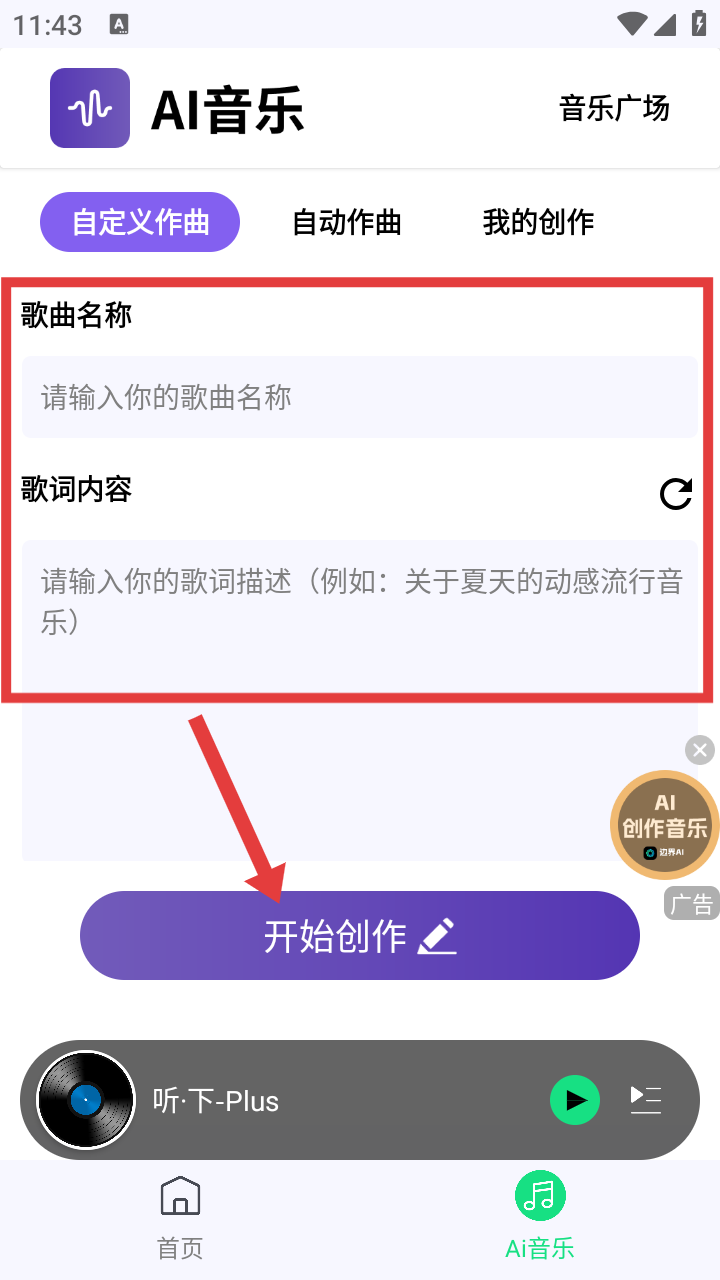Switch to the 自动作曲 tab

[x=346, y=222]
